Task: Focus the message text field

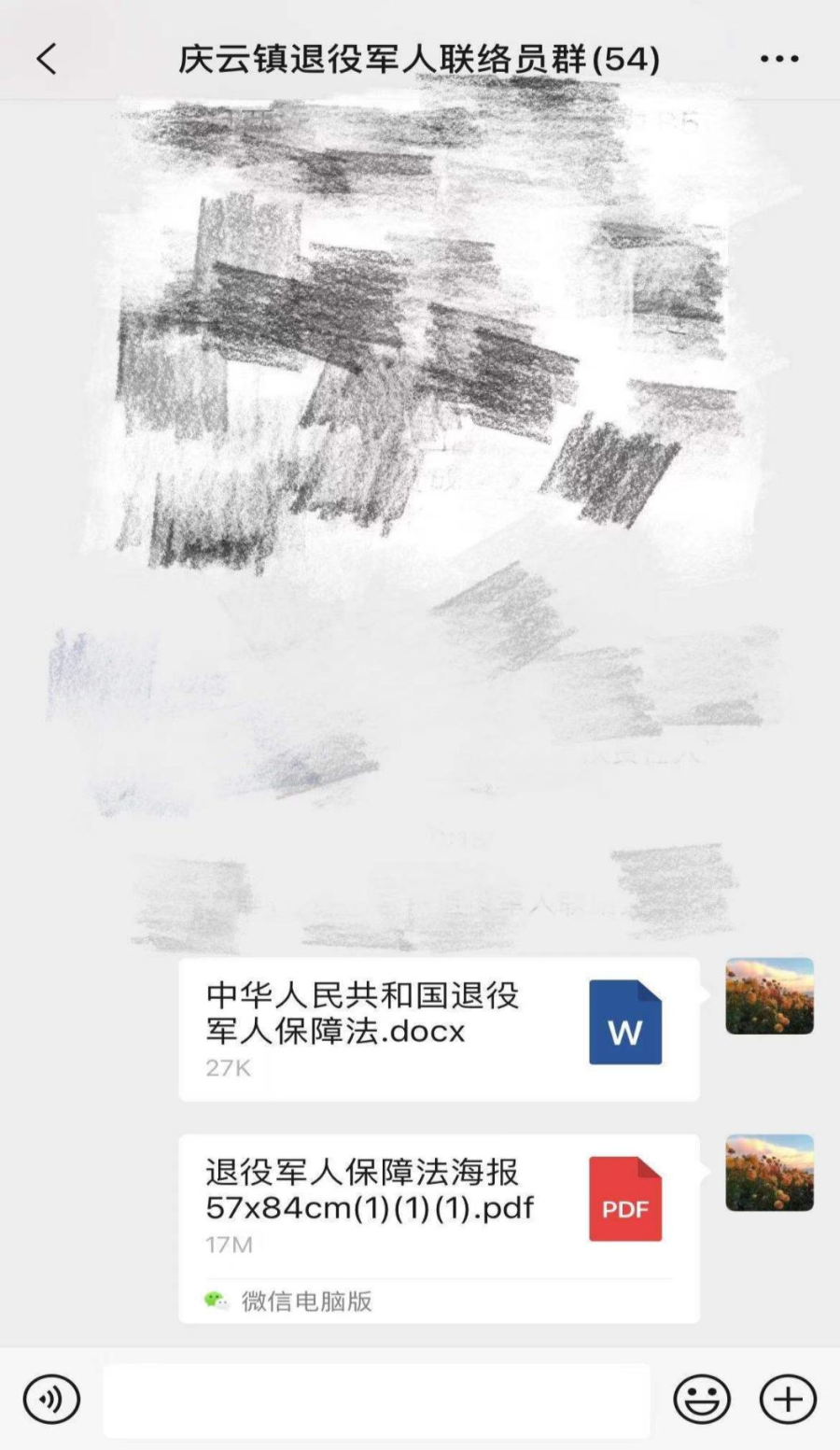Action: [376, 1400]
